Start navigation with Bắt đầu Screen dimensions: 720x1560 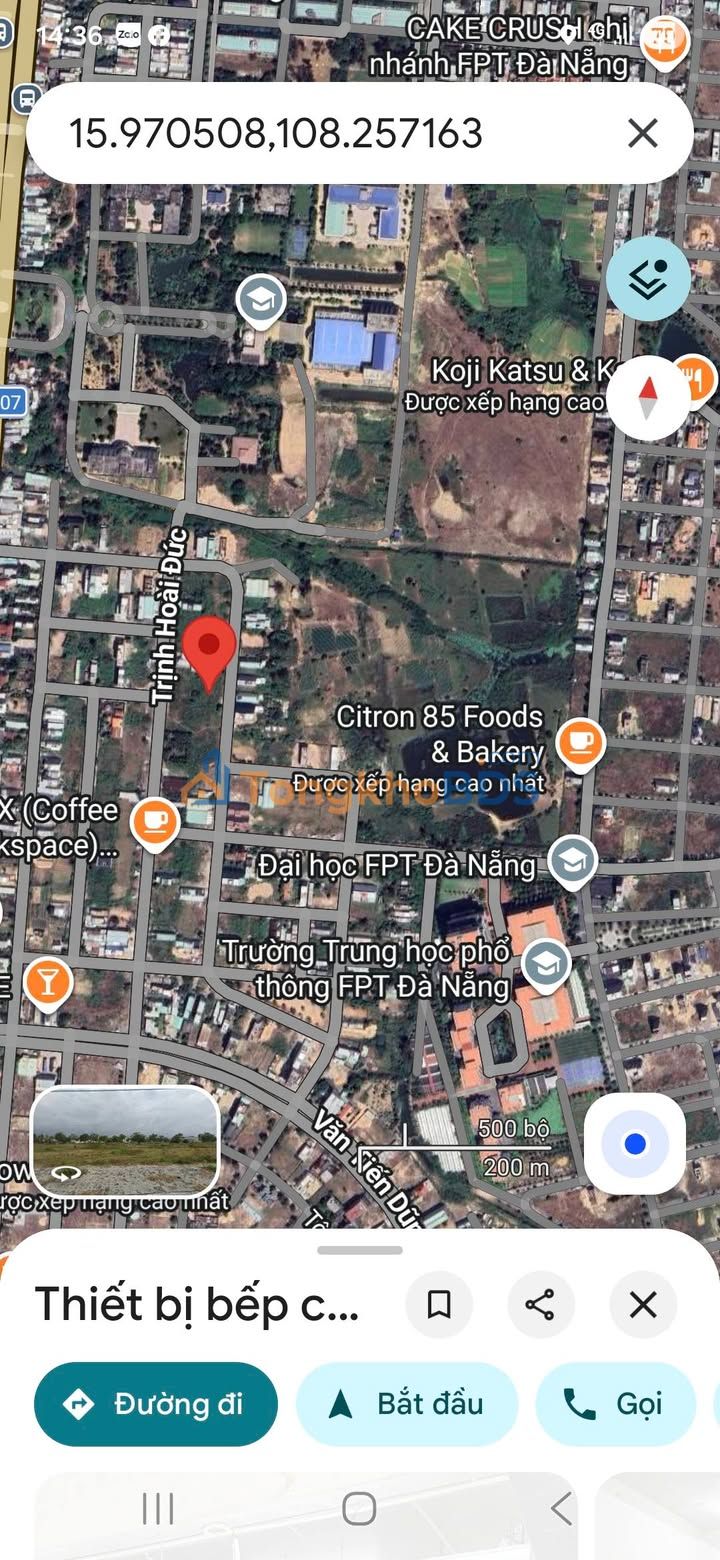tap(407, 1404)
